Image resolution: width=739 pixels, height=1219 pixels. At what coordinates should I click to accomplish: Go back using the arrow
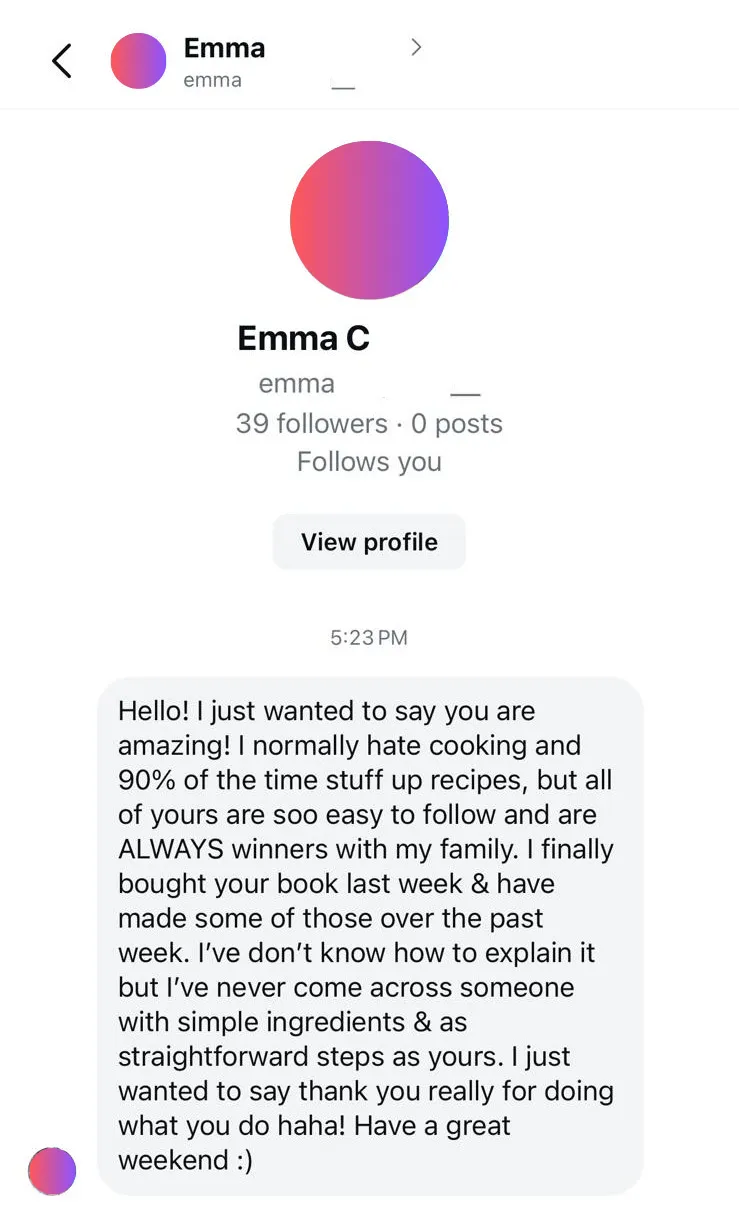62,61
